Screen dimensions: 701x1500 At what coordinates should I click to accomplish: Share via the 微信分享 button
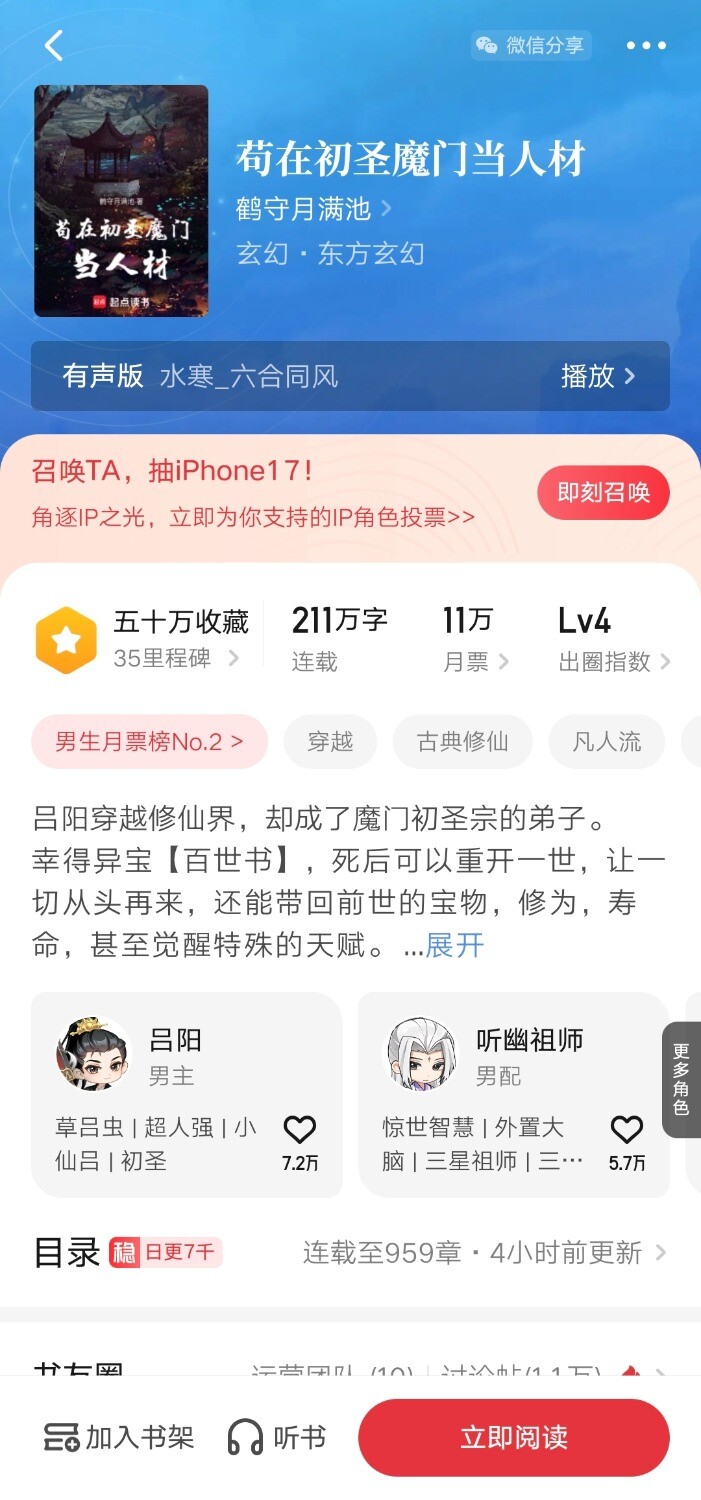[x=531, y=45]
